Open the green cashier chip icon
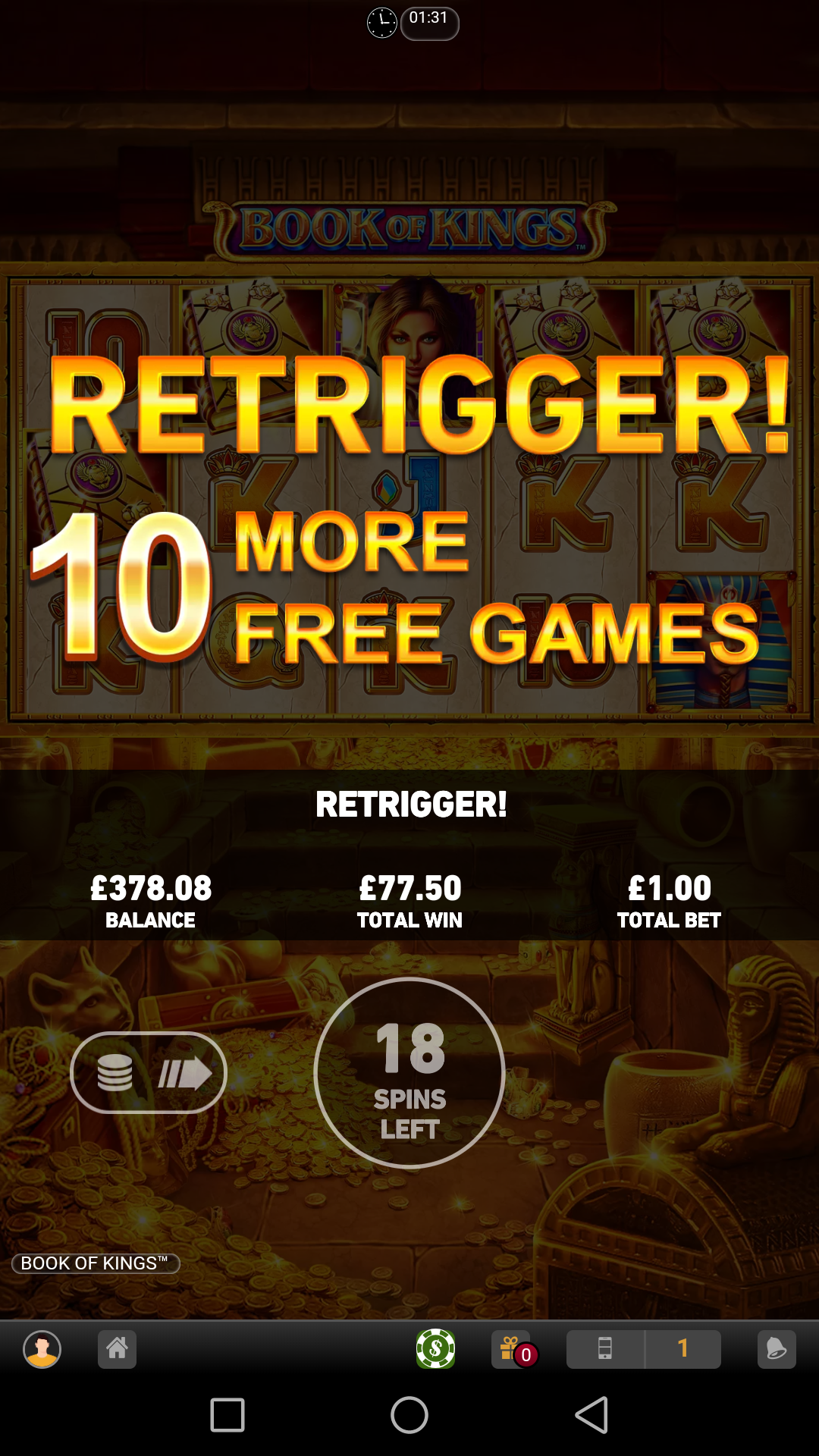This screenshot has width=819, height=1456. (435, 1349)
